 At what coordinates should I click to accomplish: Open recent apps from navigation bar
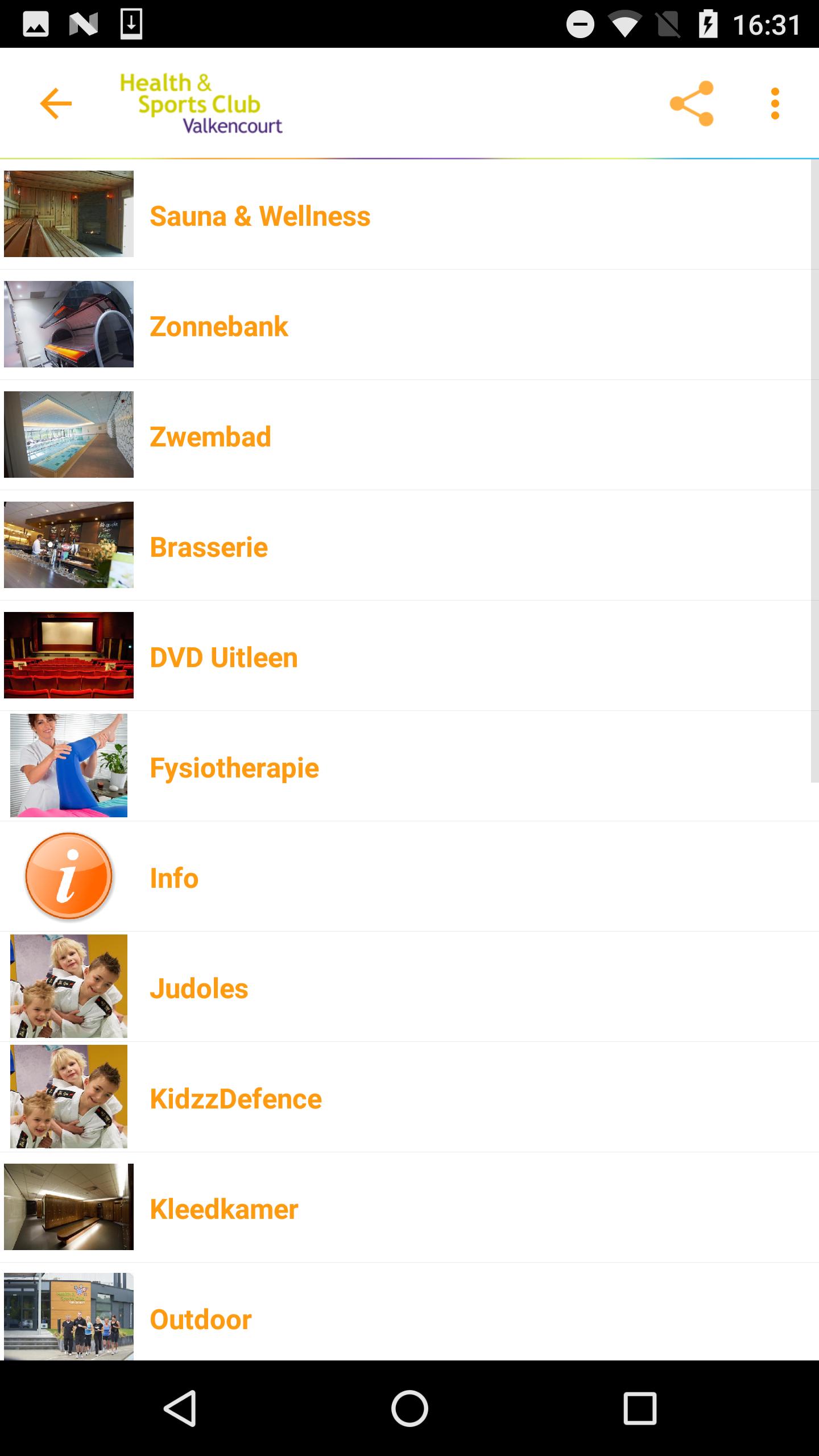pos(640,1408)
